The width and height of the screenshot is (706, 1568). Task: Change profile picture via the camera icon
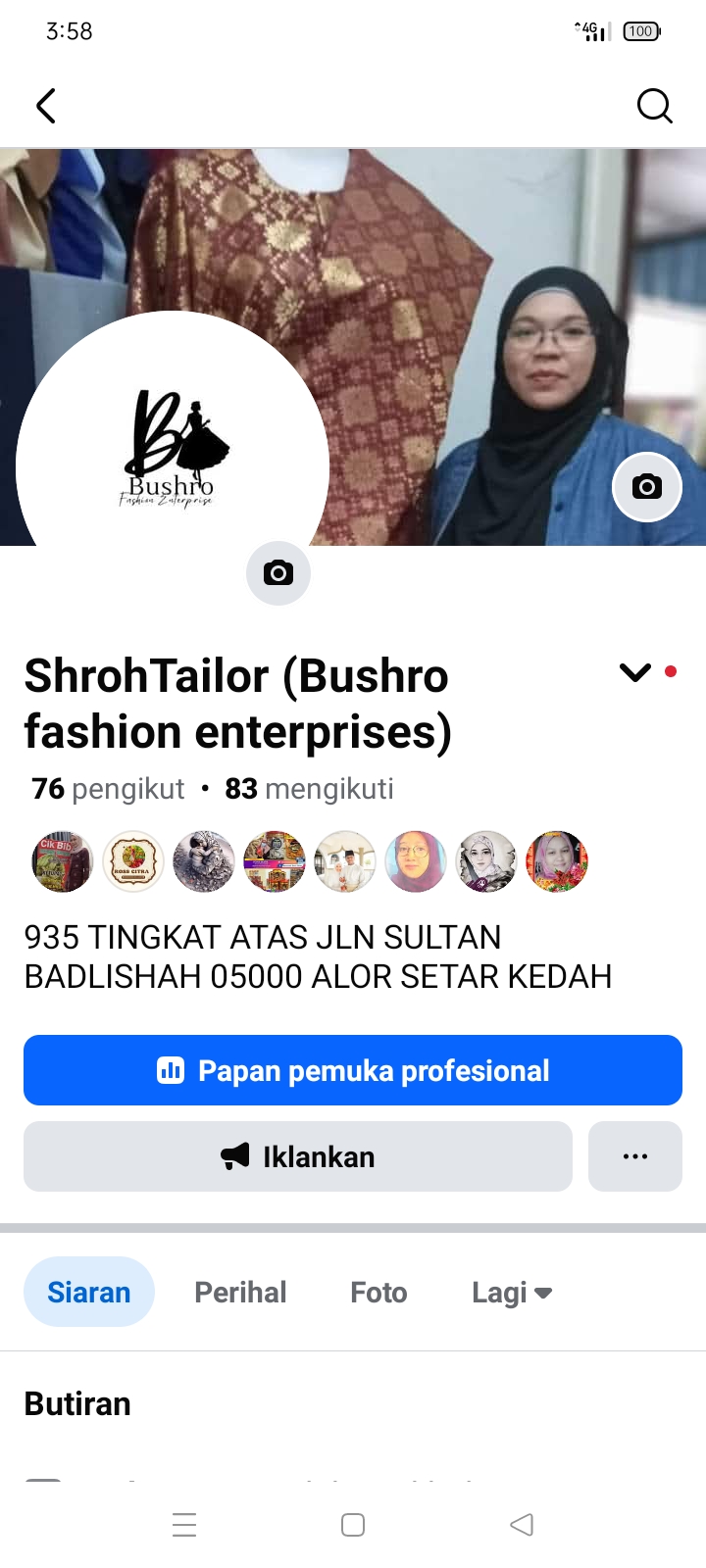[277, 572]
